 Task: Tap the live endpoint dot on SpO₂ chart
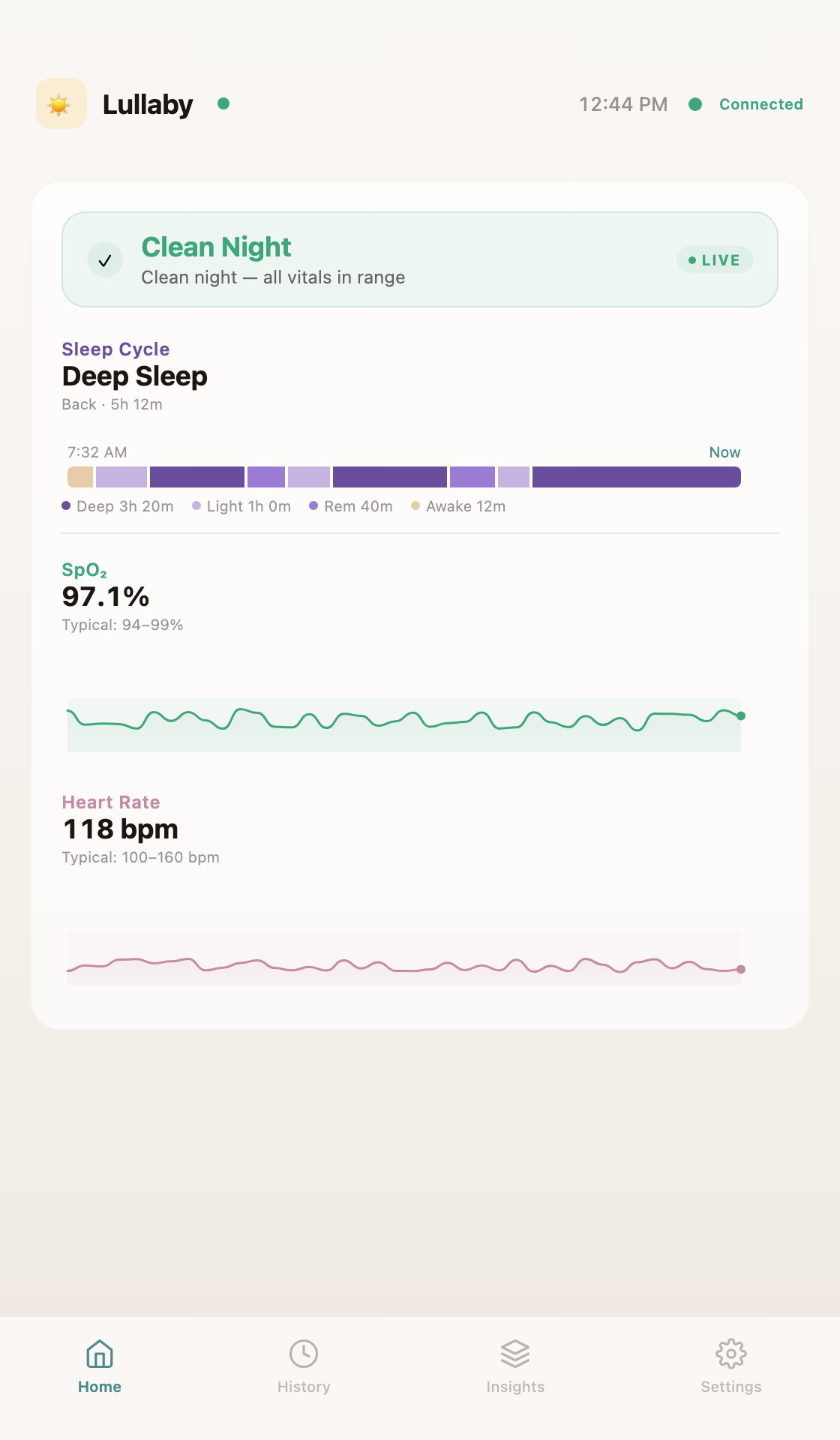click(x=741, y=715)
